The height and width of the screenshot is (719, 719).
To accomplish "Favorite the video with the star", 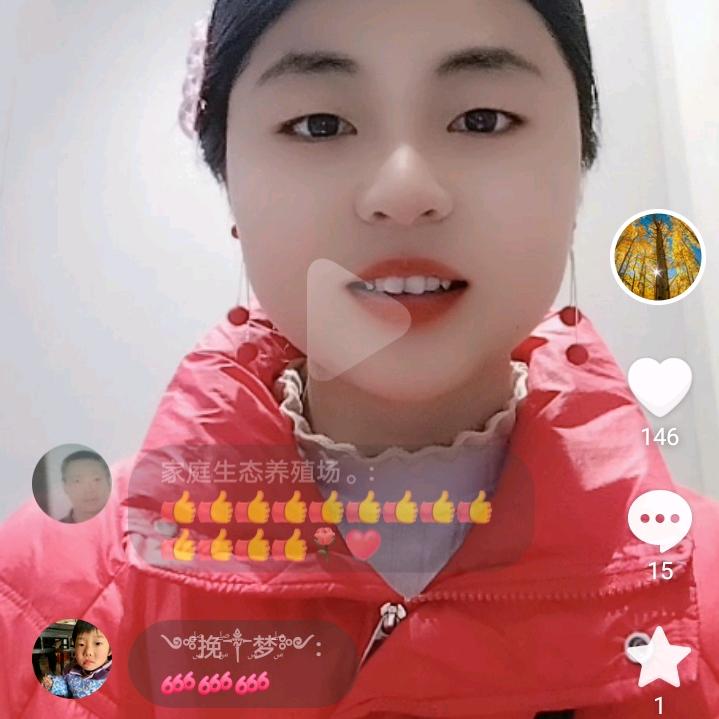I will (659, 658).
